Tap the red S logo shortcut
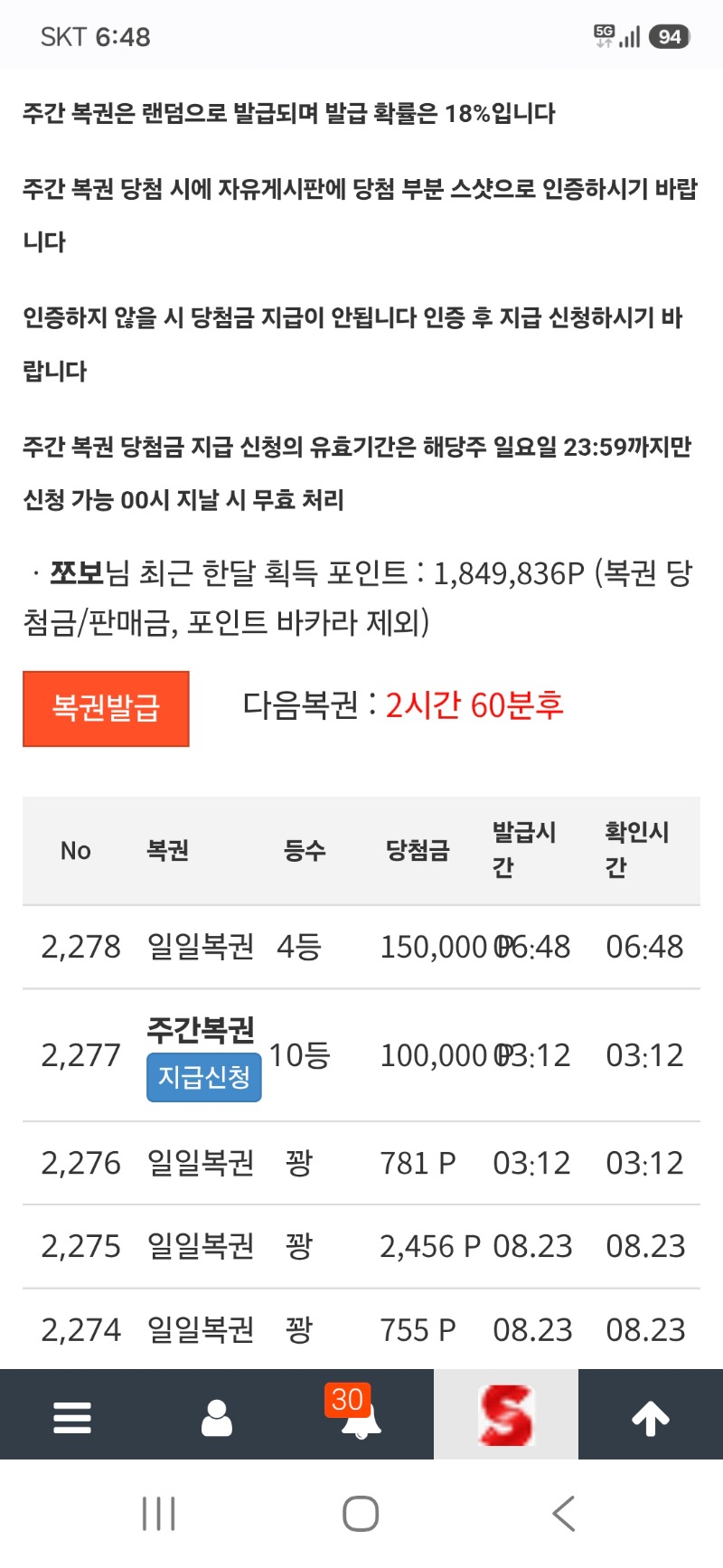Screen dimensions: 723x1568 coord(506,1415)
